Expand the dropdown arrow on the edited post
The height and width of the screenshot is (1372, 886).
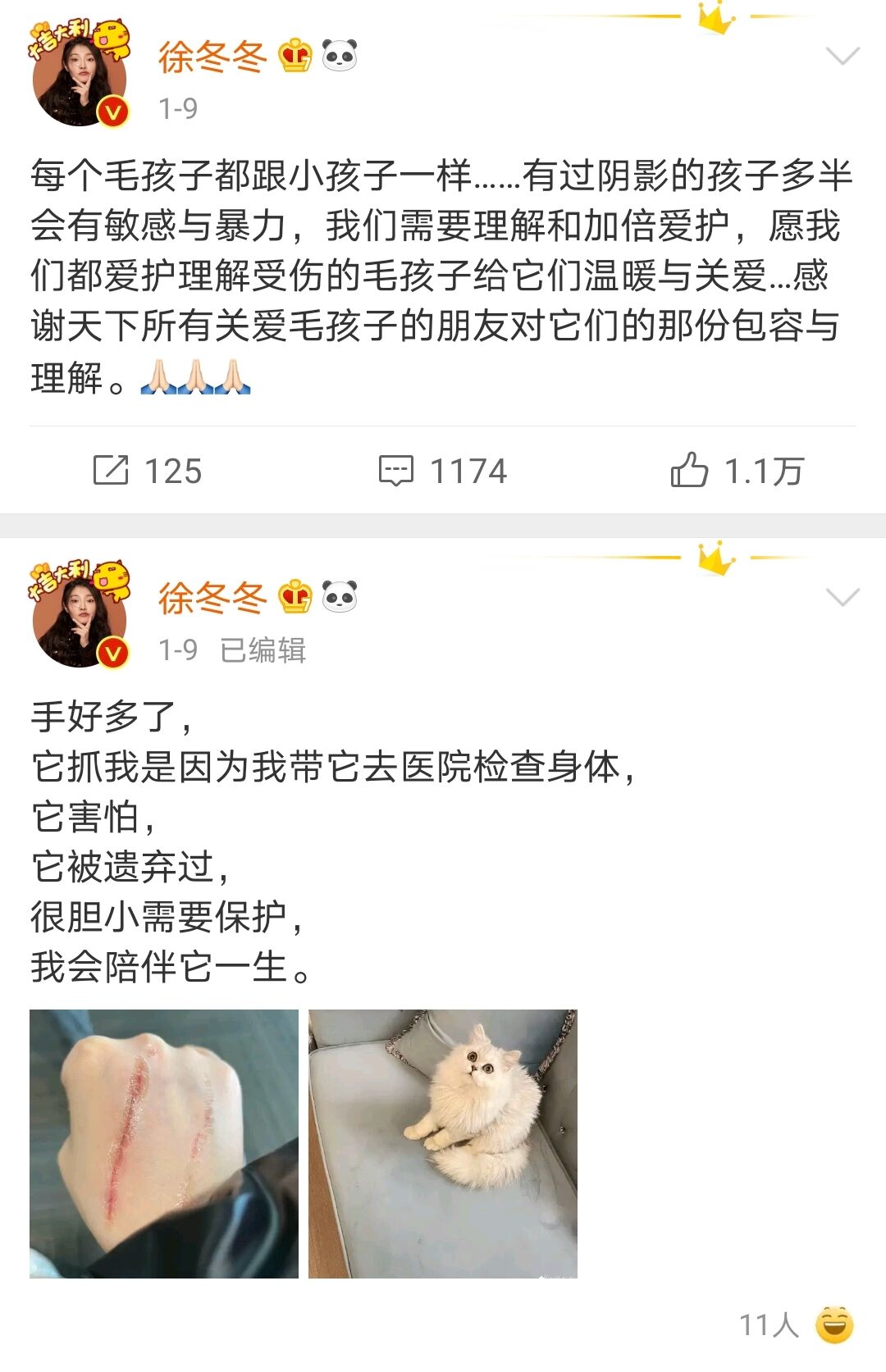[843, 597]
